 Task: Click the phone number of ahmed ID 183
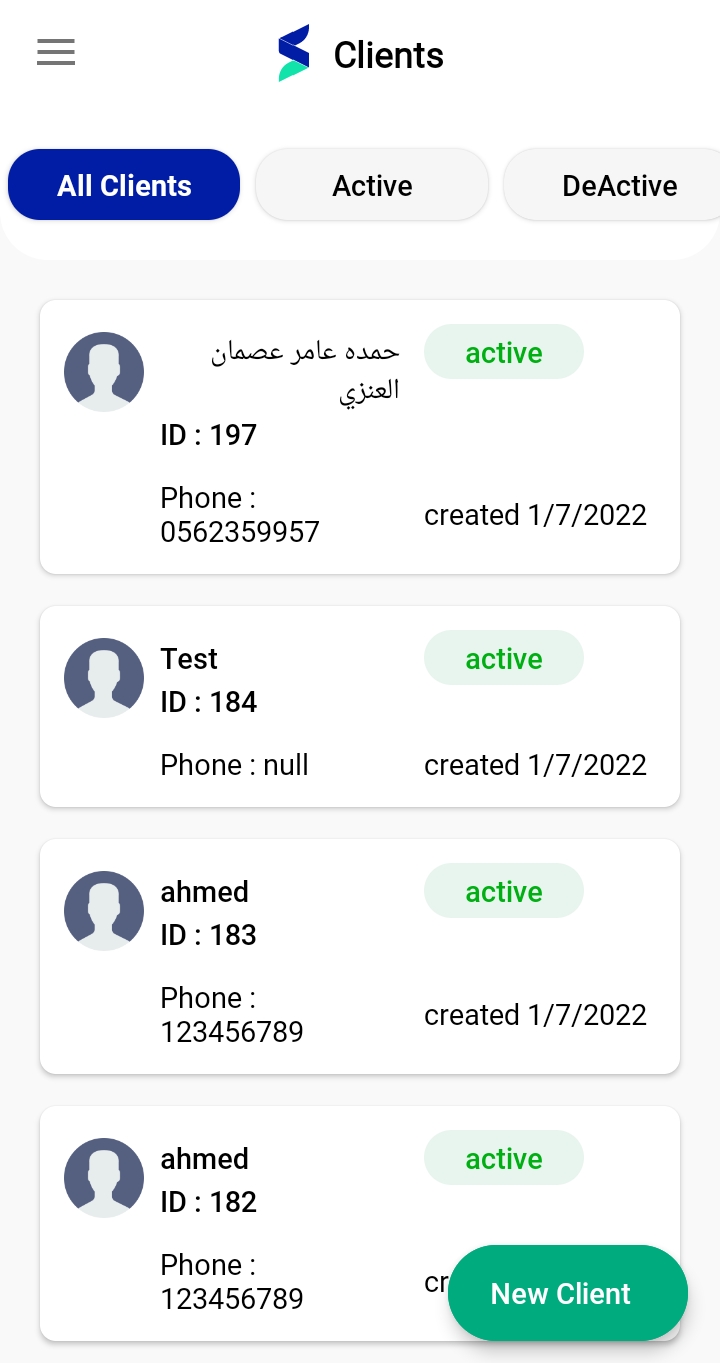(232, 1014)
